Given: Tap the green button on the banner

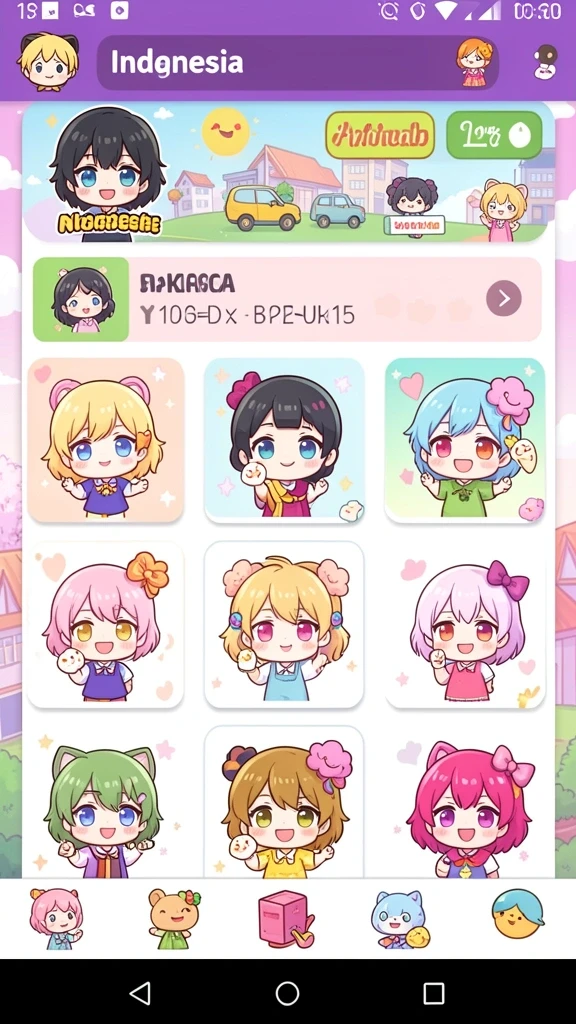Looking at the screenshot, I should click(494, 135).
